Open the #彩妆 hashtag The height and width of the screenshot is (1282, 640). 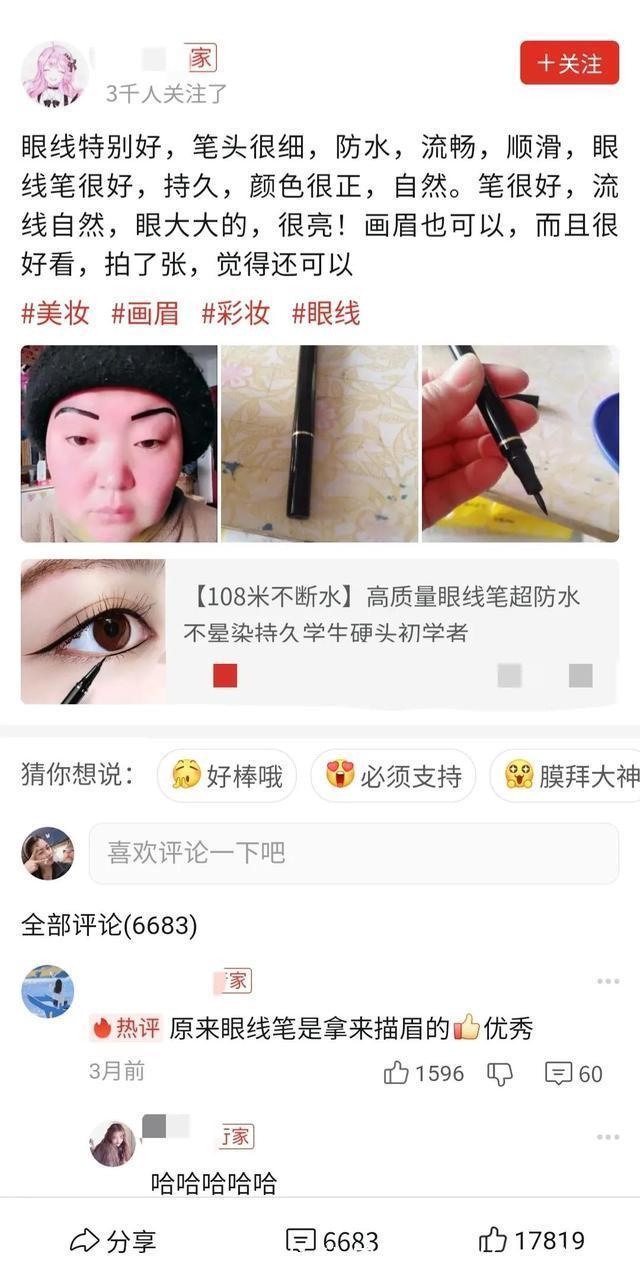coord(236,313)
